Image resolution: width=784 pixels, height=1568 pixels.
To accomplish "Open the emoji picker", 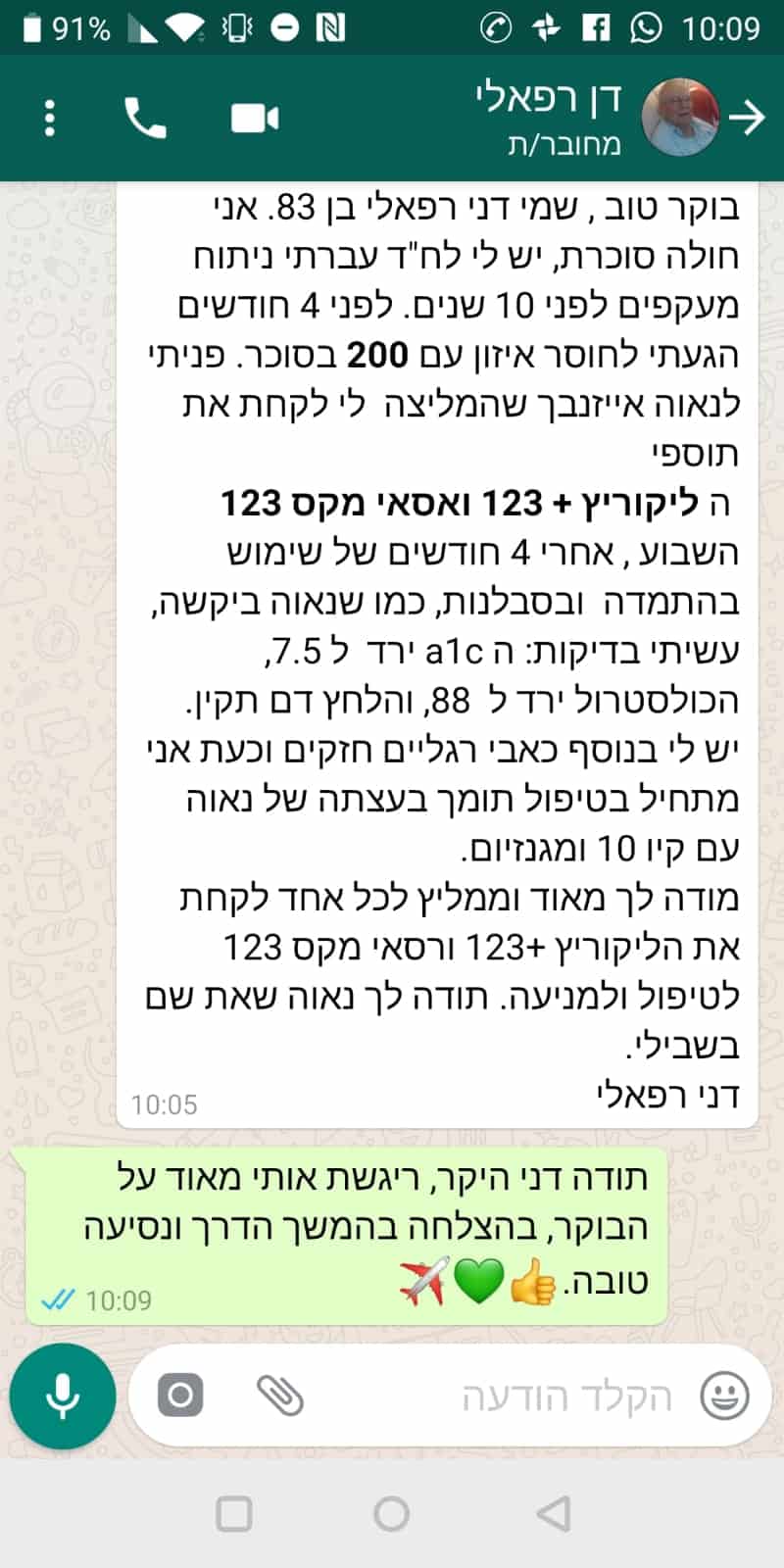I will (x=724, y=1396).
